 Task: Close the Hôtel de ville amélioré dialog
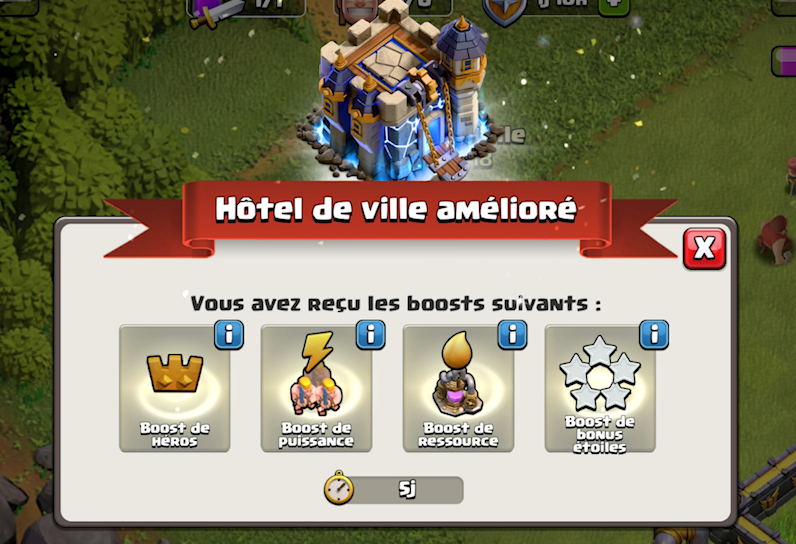tap(704, 249)
